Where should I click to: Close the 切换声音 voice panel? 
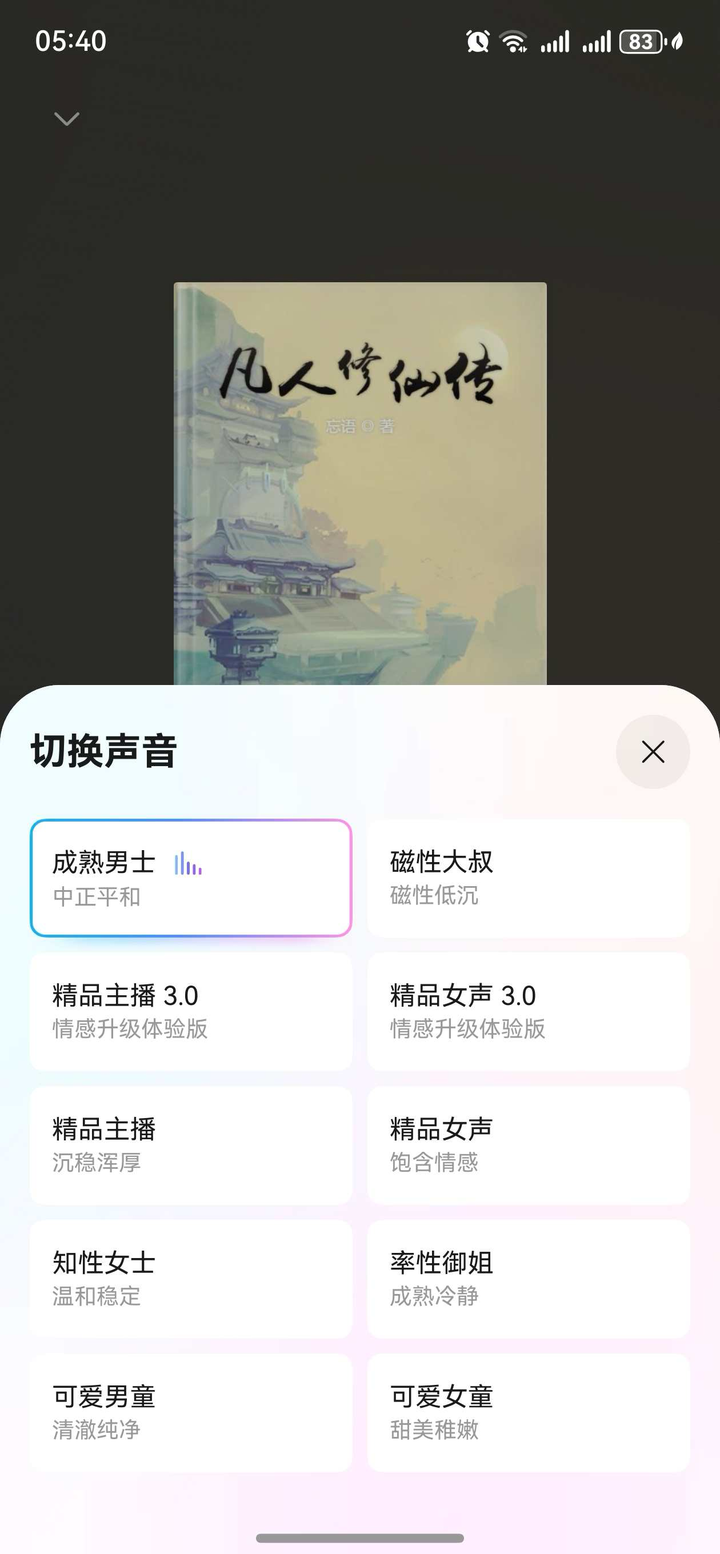[652, 752]
